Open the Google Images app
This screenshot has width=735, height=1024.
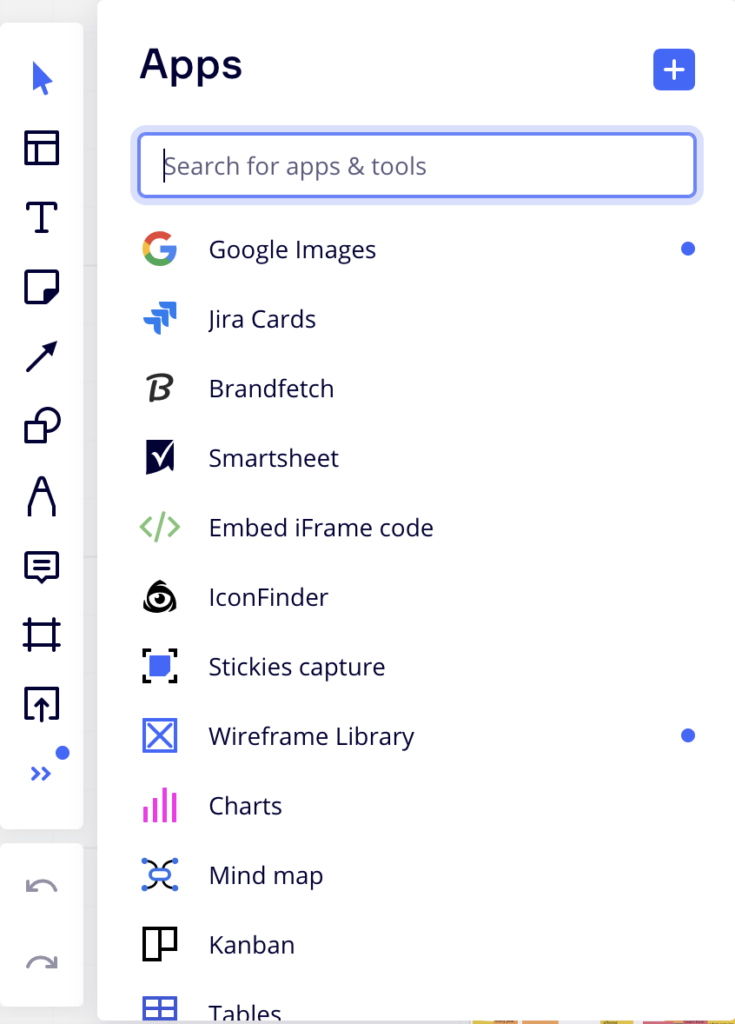(292, 250)
